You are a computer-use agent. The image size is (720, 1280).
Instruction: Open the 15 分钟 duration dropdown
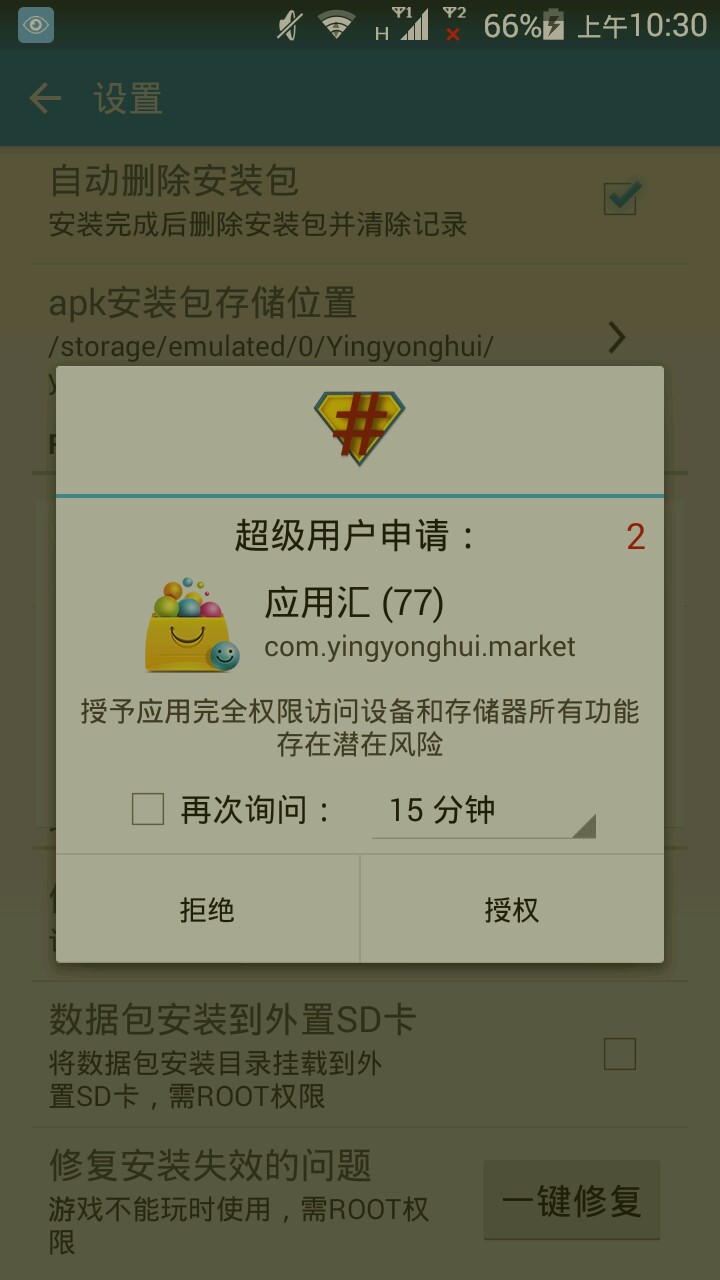pos(483,811)
